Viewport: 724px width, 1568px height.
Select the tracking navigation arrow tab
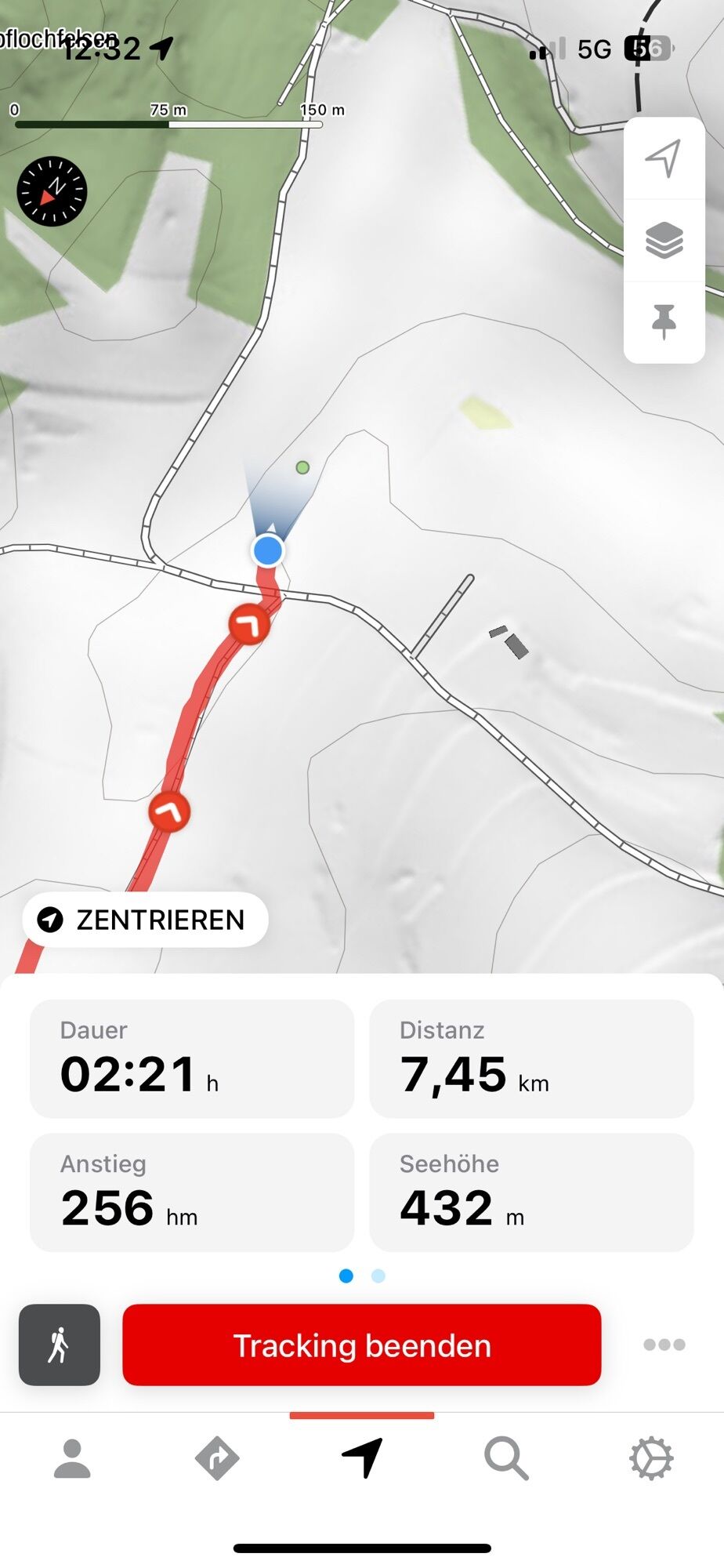(x=362, y=1459)
